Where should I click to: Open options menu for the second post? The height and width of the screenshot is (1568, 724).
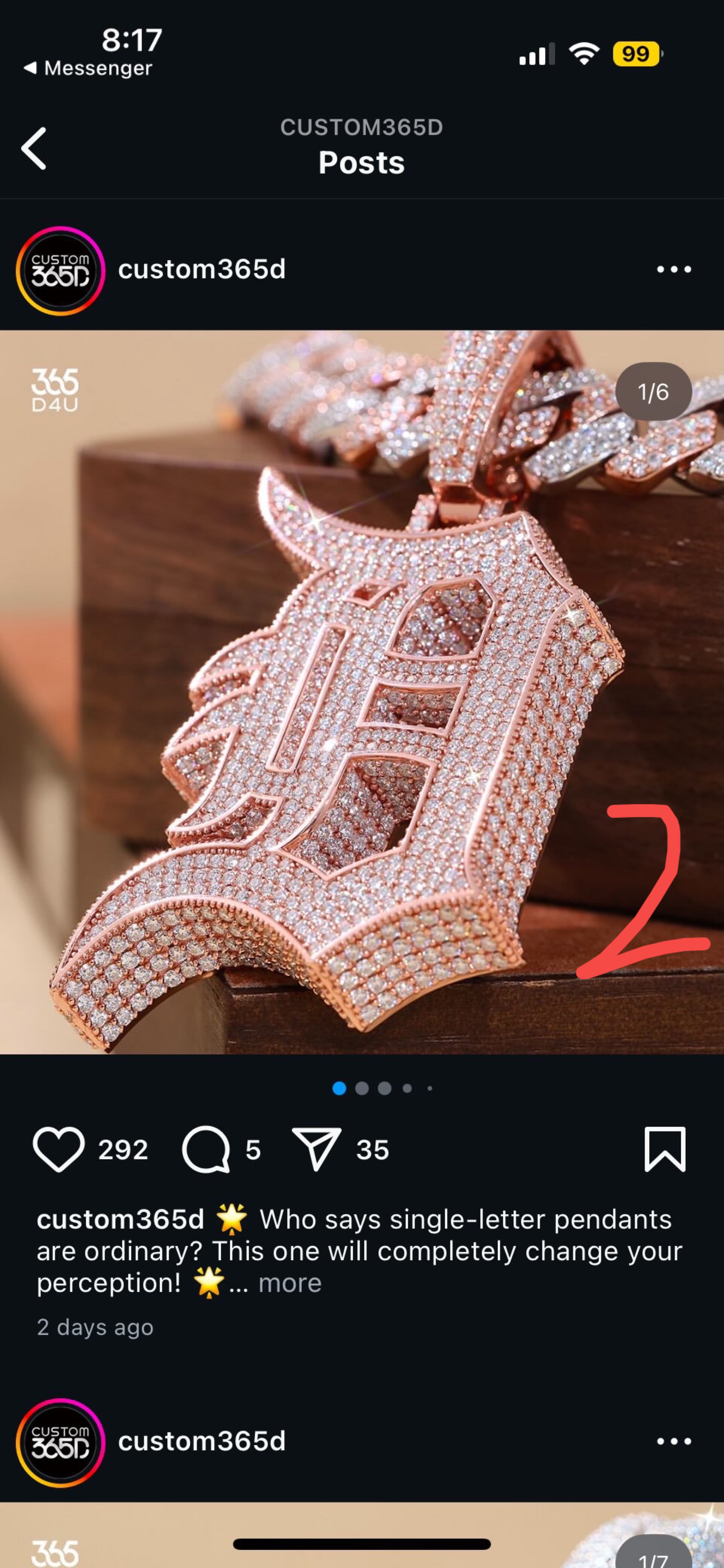click(x=674, y=1441)
